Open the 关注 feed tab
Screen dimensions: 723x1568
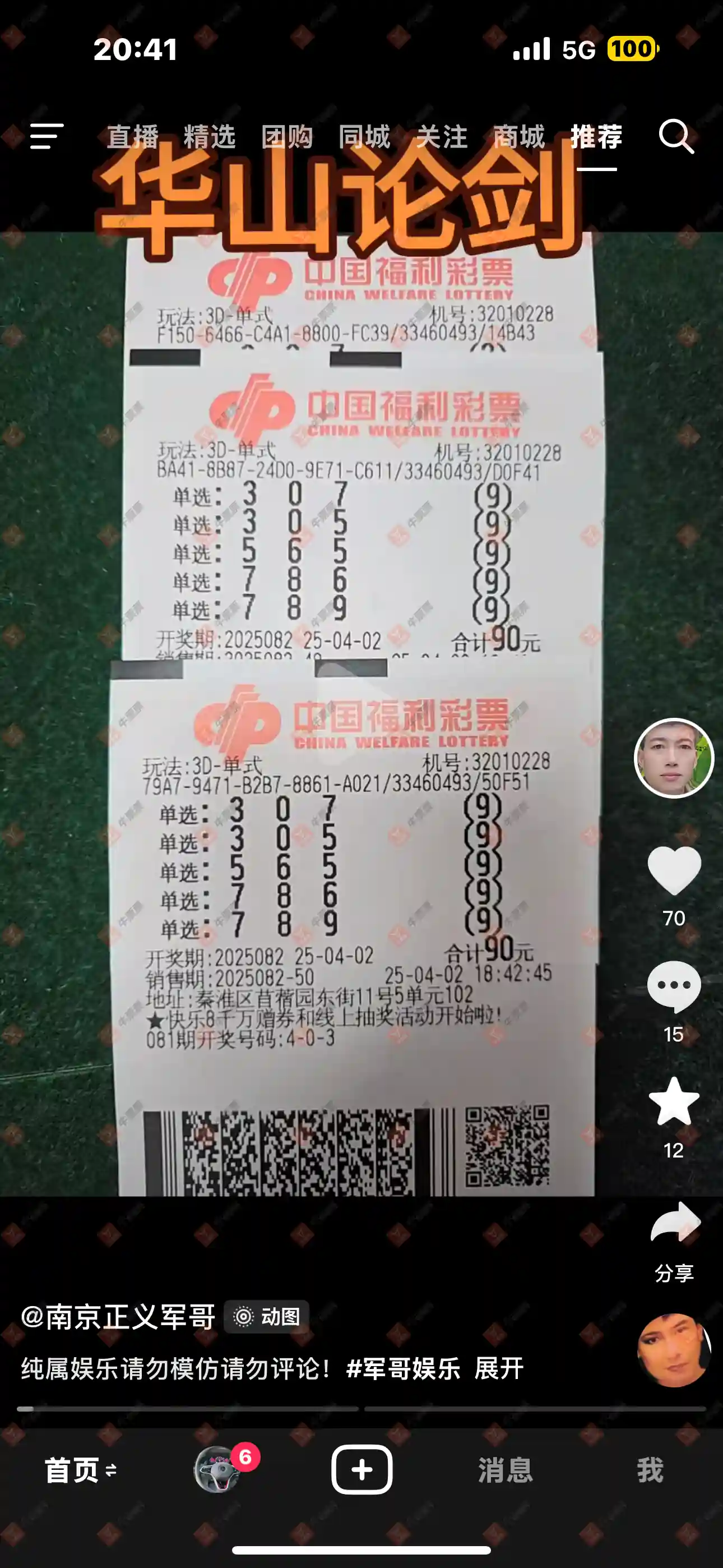[x=441, y=136]
